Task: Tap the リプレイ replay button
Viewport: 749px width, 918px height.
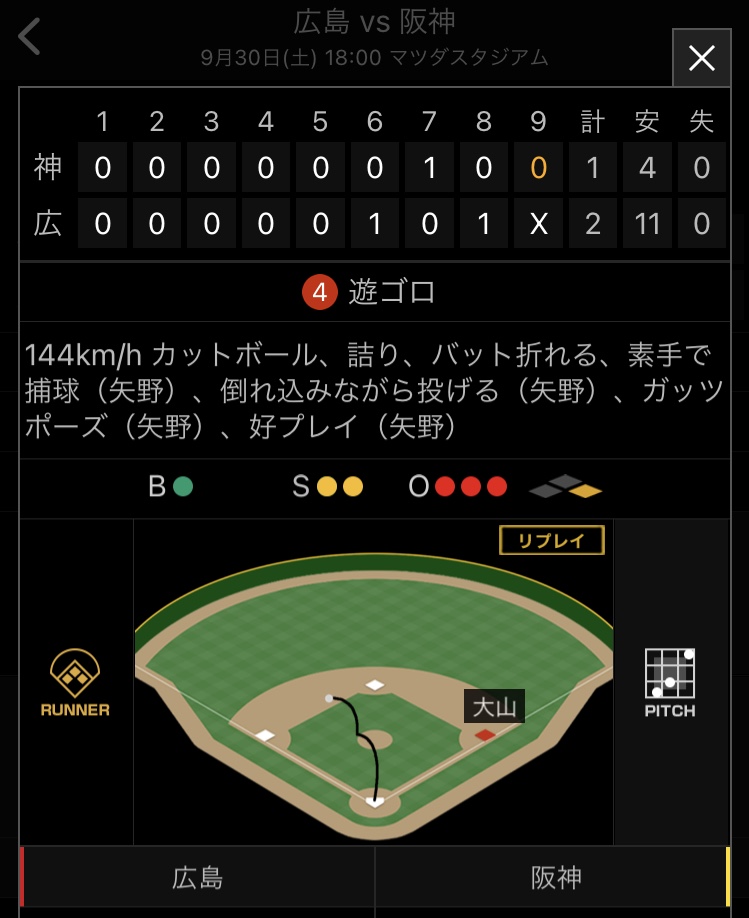Action: pos(552,540)
